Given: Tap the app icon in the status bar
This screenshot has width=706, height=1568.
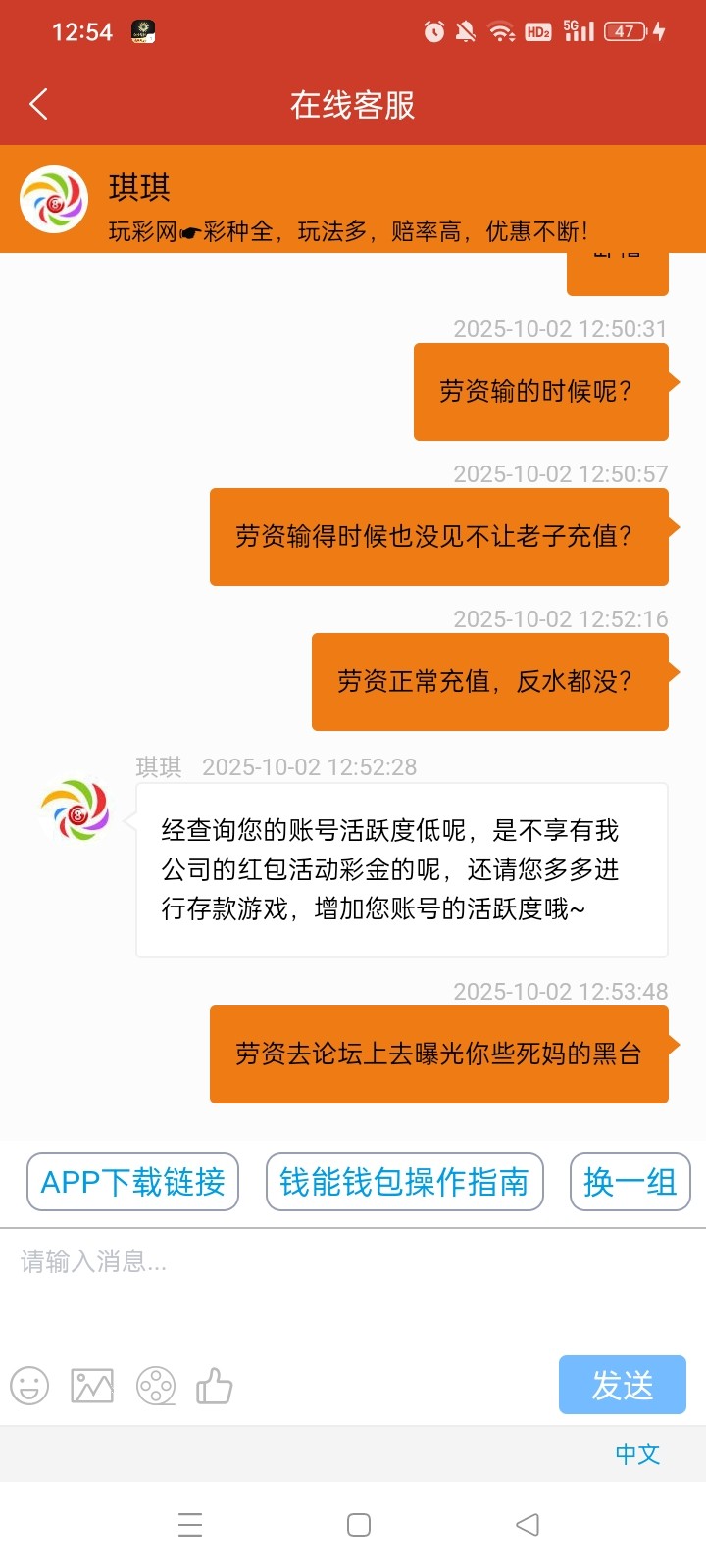Looking at the screenshot, I should [x=141, y=30].
